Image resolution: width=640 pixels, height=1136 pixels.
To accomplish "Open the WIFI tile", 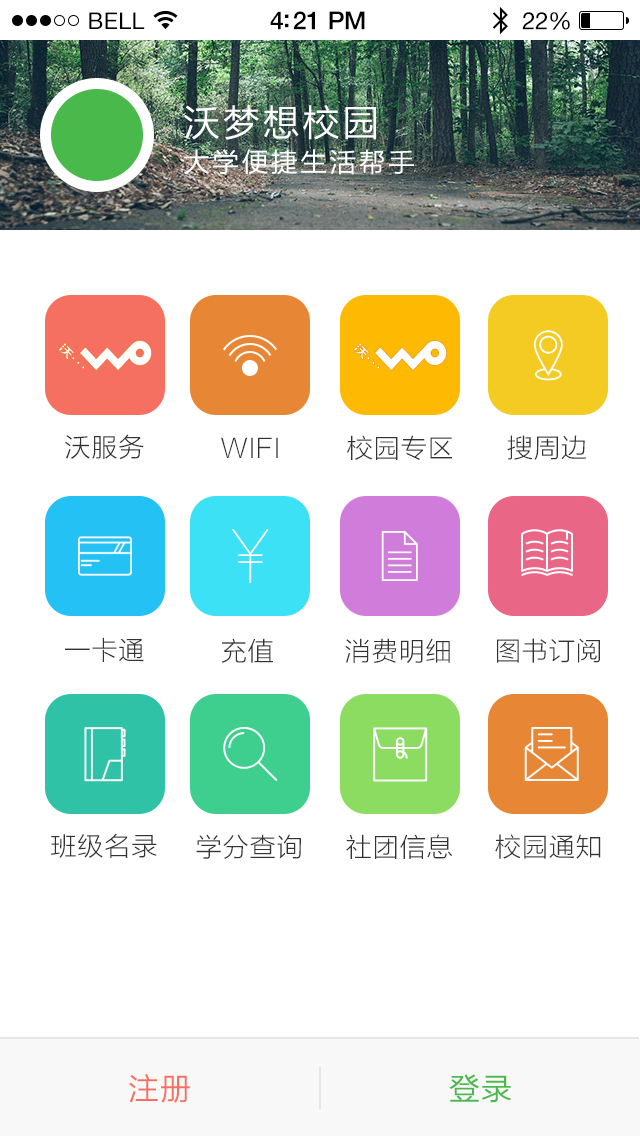I will pos(250,355).
